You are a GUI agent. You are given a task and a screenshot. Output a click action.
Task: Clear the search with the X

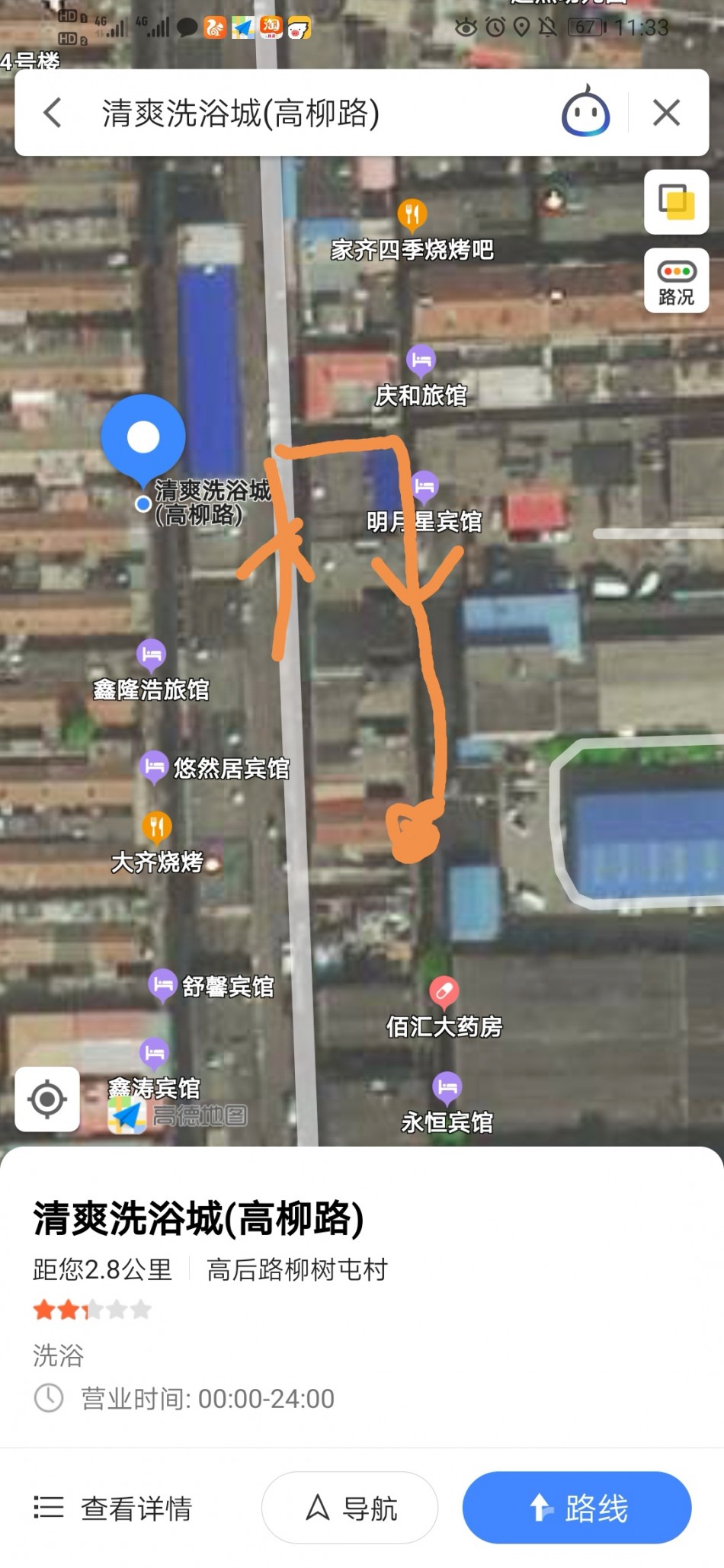pyautogui.click(x=666, y=113)
